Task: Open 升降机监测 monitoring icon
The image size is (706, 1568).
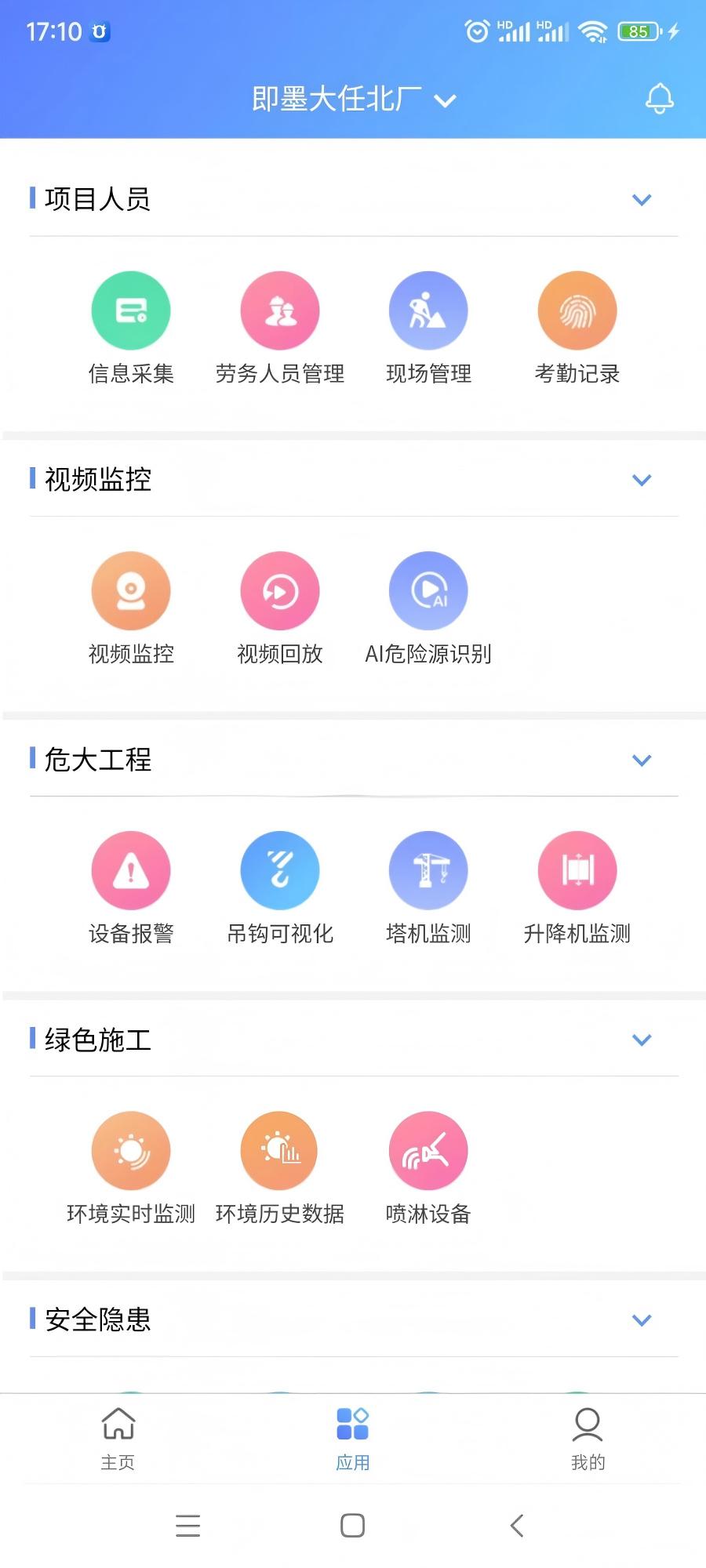Action: pyautogui.click(x=577, y=870)
